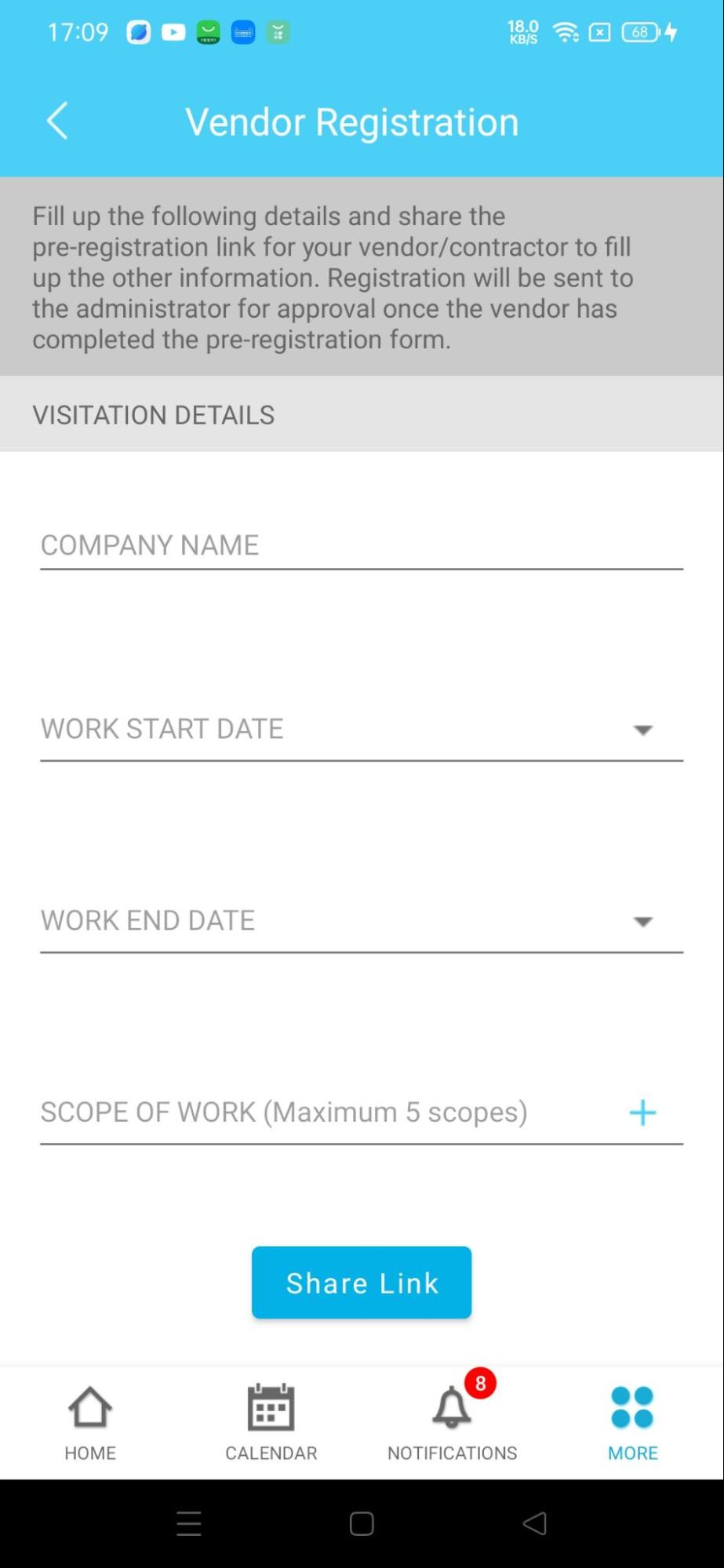The image size is (724, 1568).
Task: Go back from Vendor Registration
Action: pyautogui.click(x=57, y=122)
